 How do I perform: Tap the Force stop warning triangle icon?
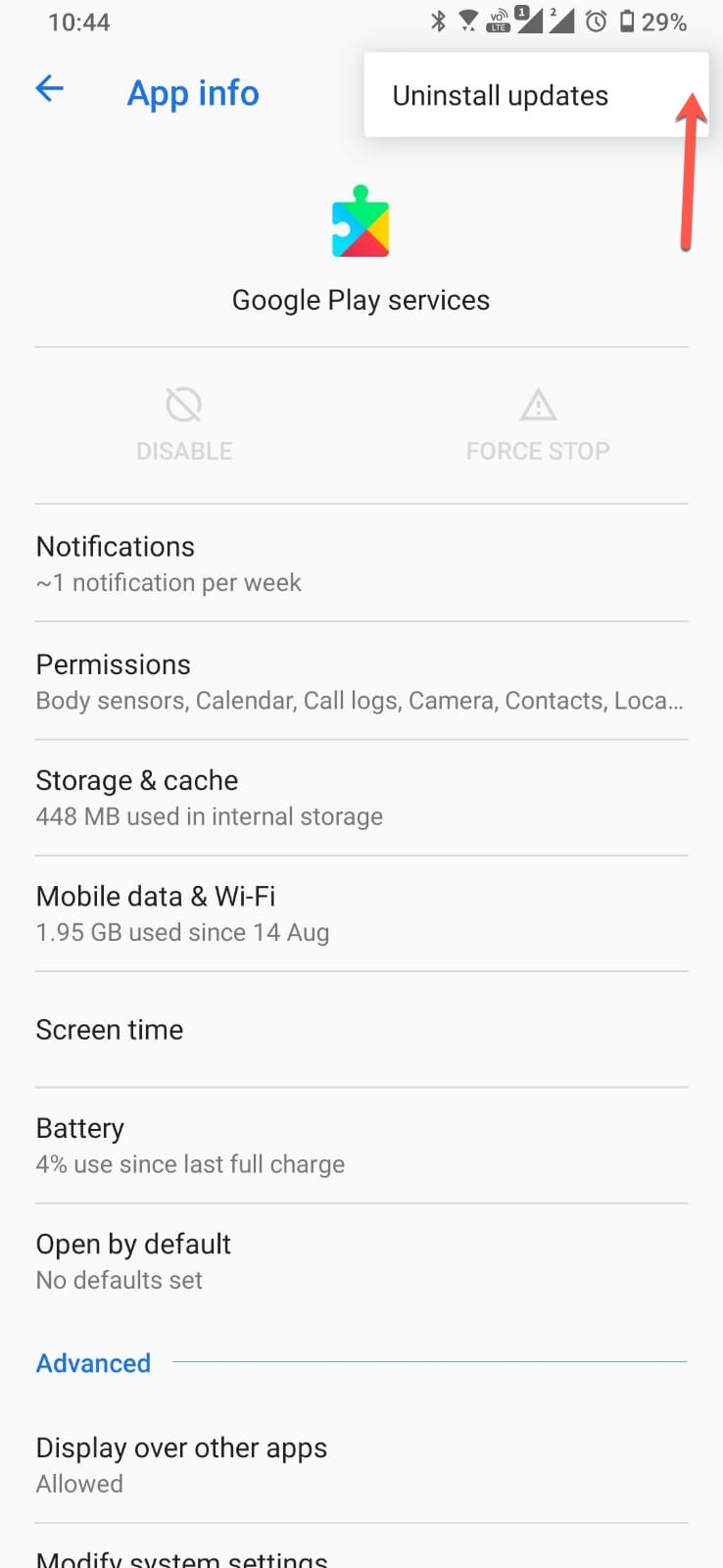[x=538, y=404]
